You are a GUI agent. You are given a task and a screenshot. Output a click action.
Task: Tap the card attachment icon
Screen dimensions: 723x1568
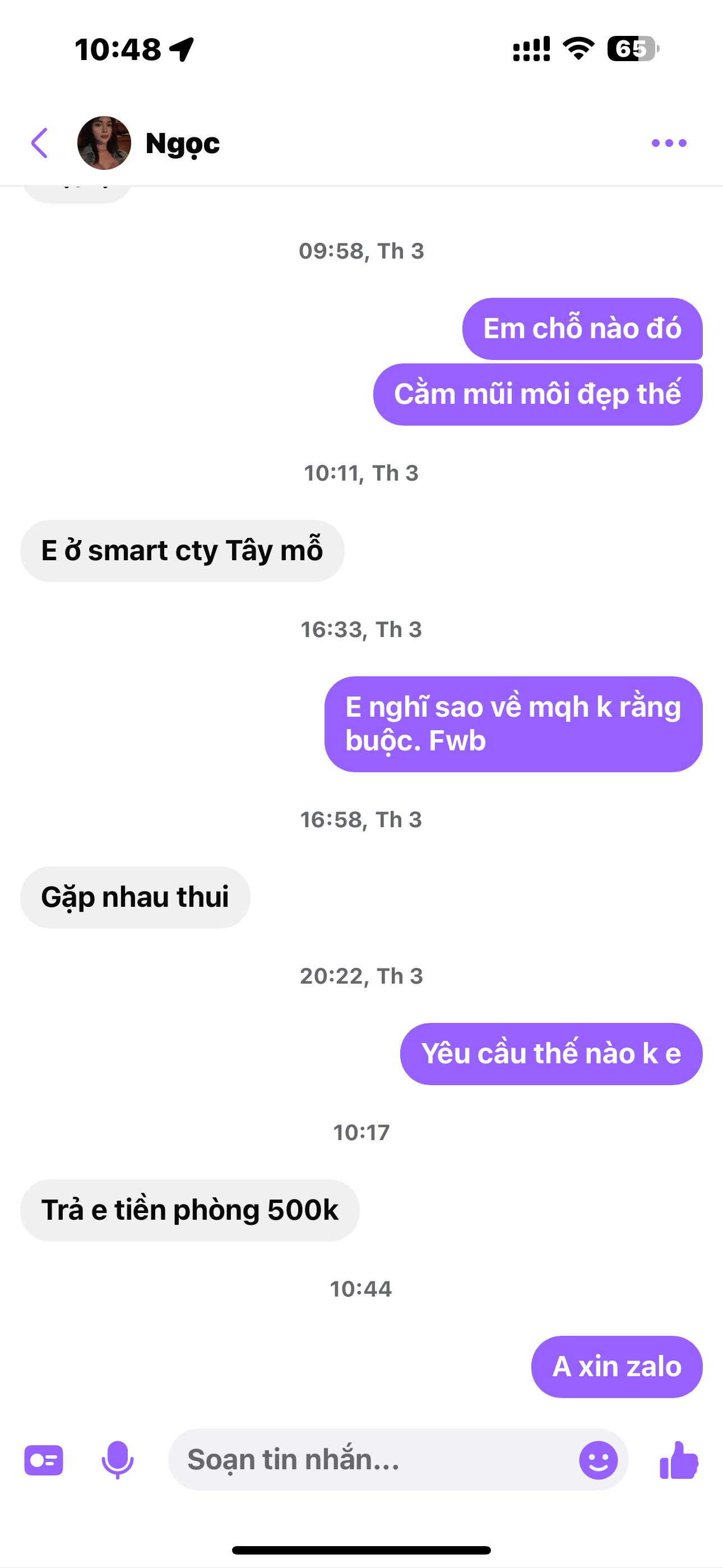click(44, 1460)
